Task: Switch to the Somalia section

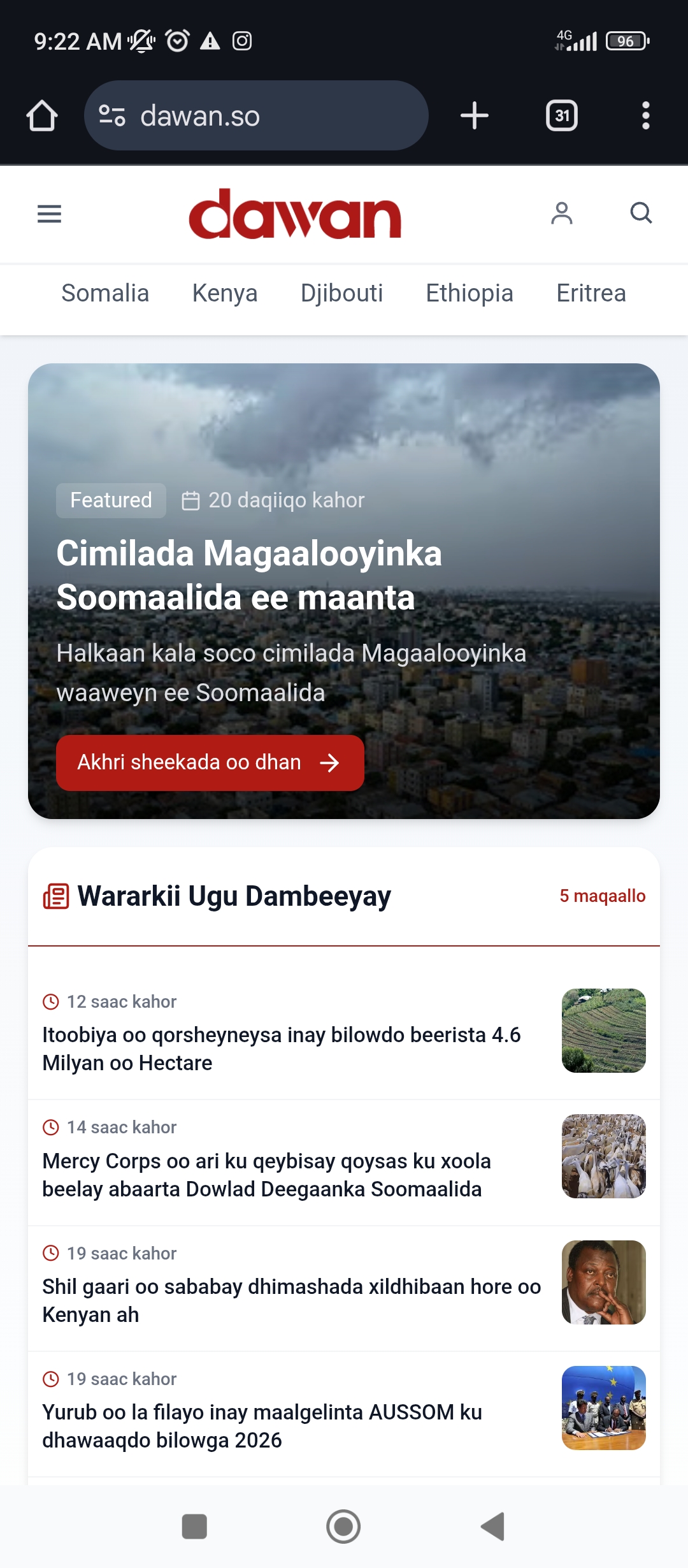Action: click(x=105, y=294)
